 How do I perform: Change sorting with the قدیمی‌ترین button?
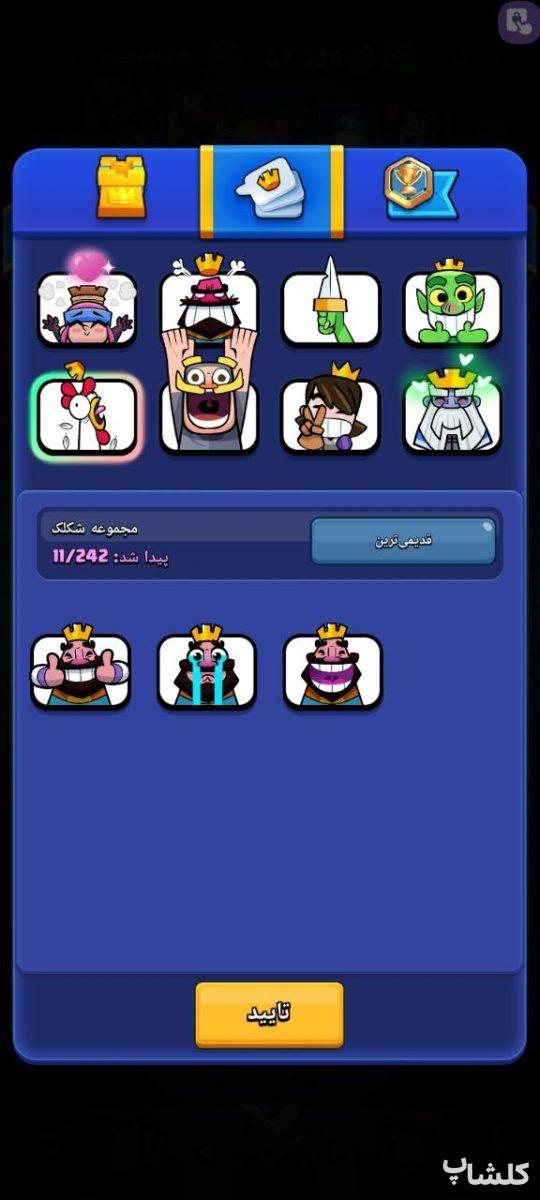click(403, 540)
